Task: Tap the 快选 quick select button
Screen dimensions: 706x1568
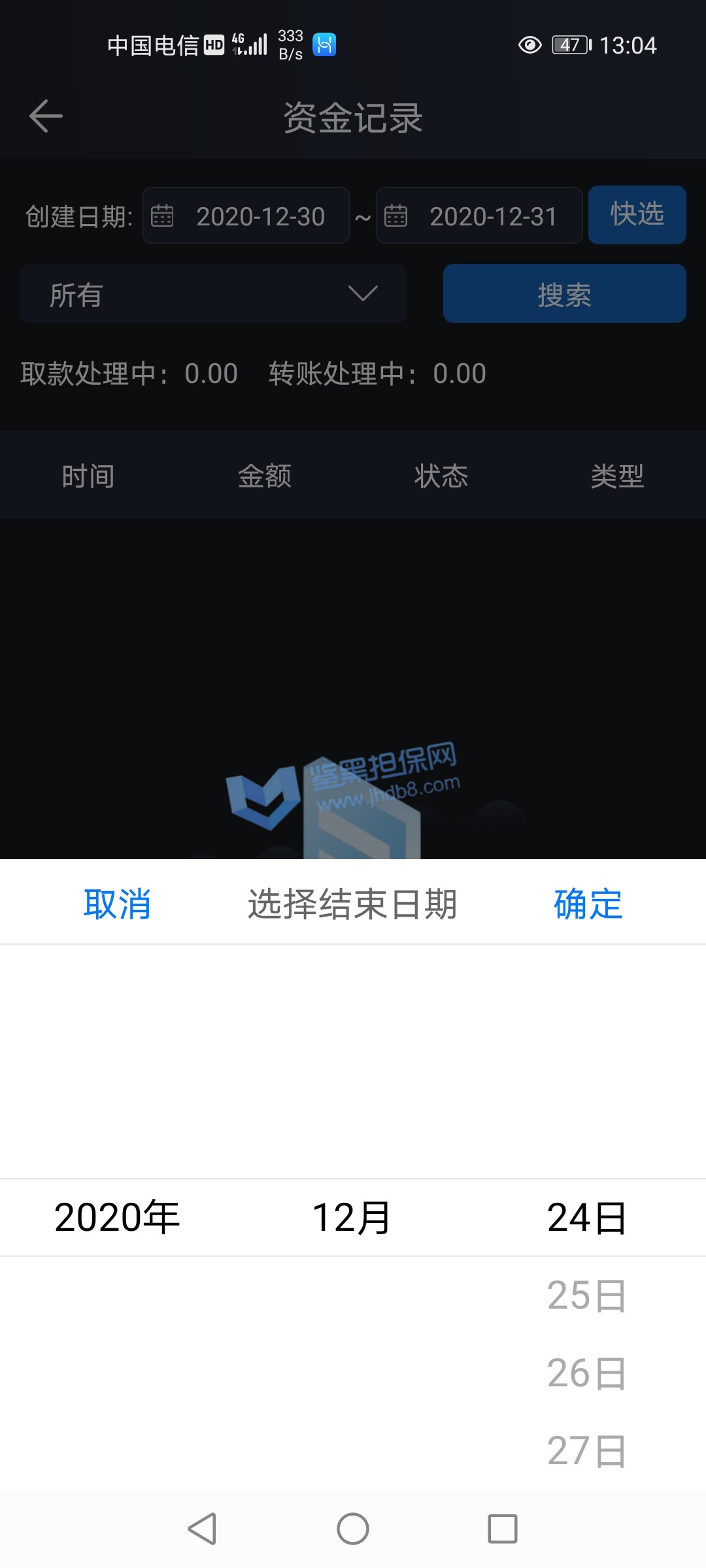Action: click(637, 215)
